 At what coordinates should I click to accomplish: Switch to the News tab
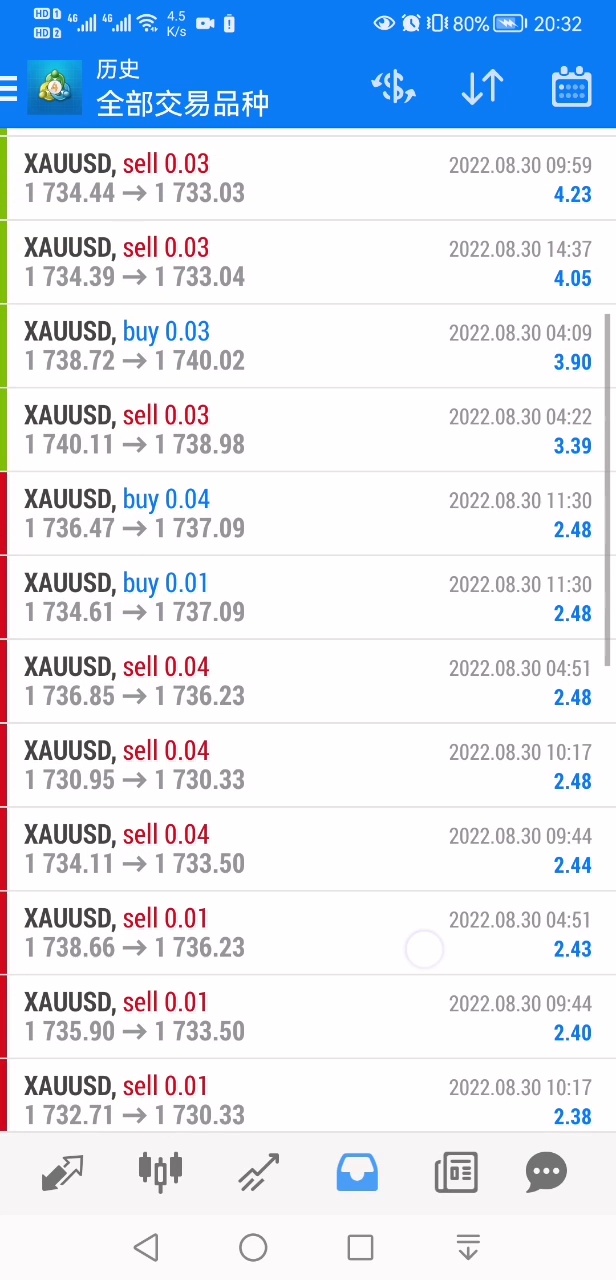[x=456, y=1172]
